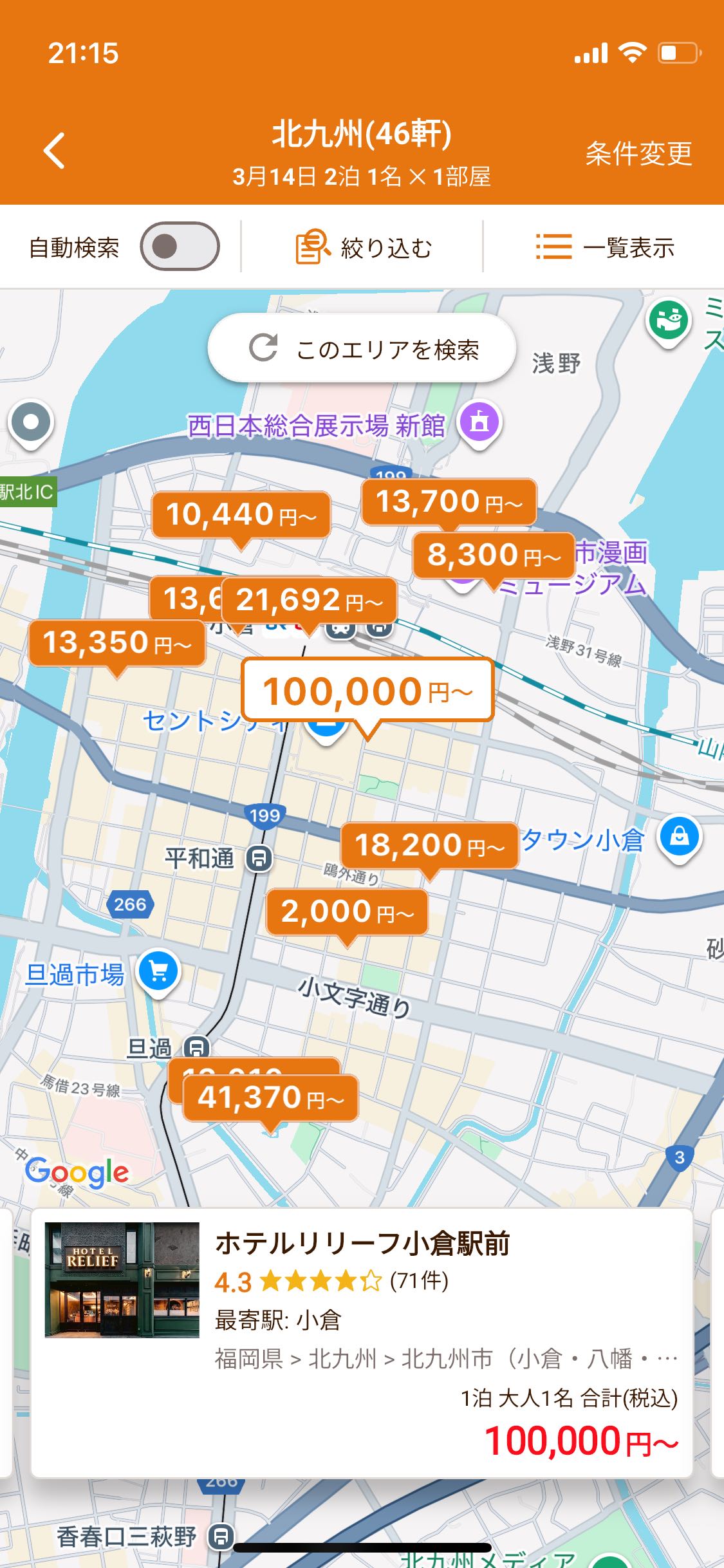Open 条件変更 to change search conditions
Image resolution: width=724 pixels, height=1568 pixels.
638,154
